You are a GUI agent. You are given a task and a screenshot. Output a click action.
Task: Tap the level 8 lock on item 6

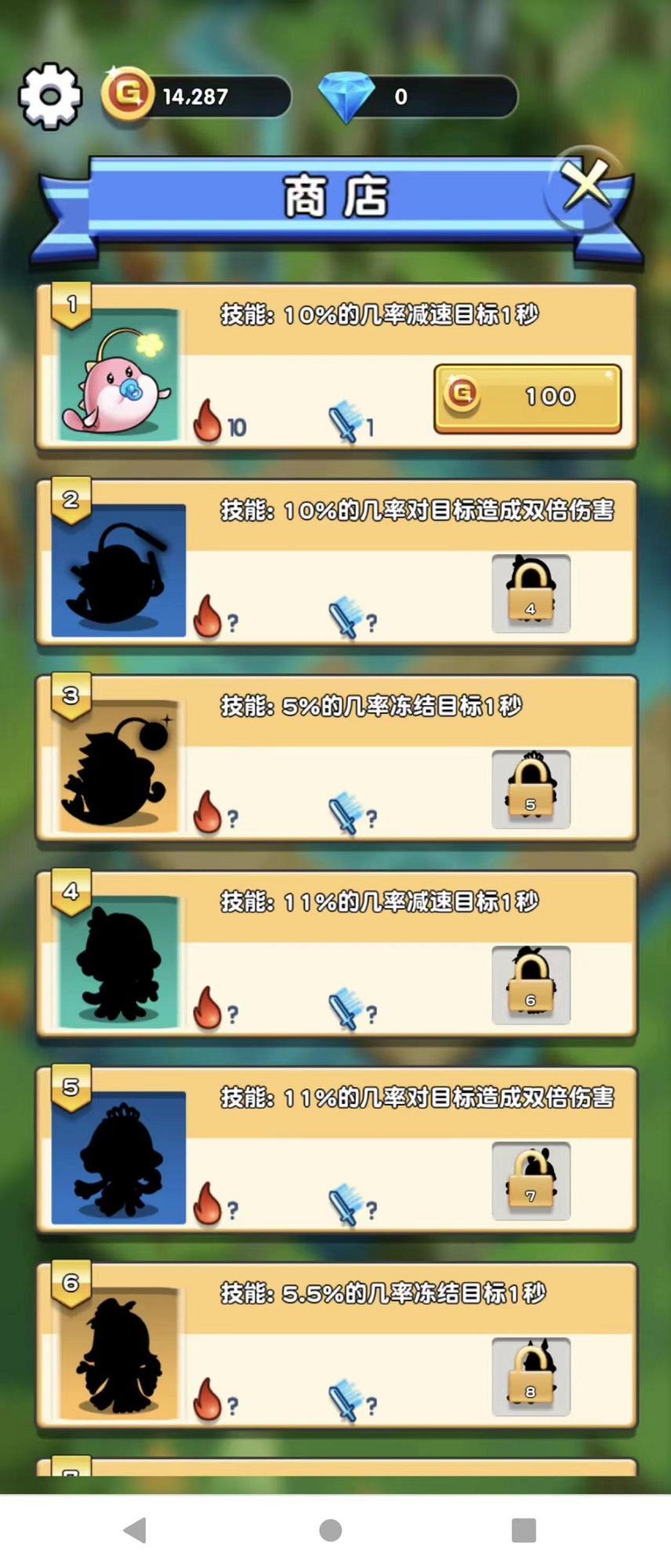(x=531, y=1377)
